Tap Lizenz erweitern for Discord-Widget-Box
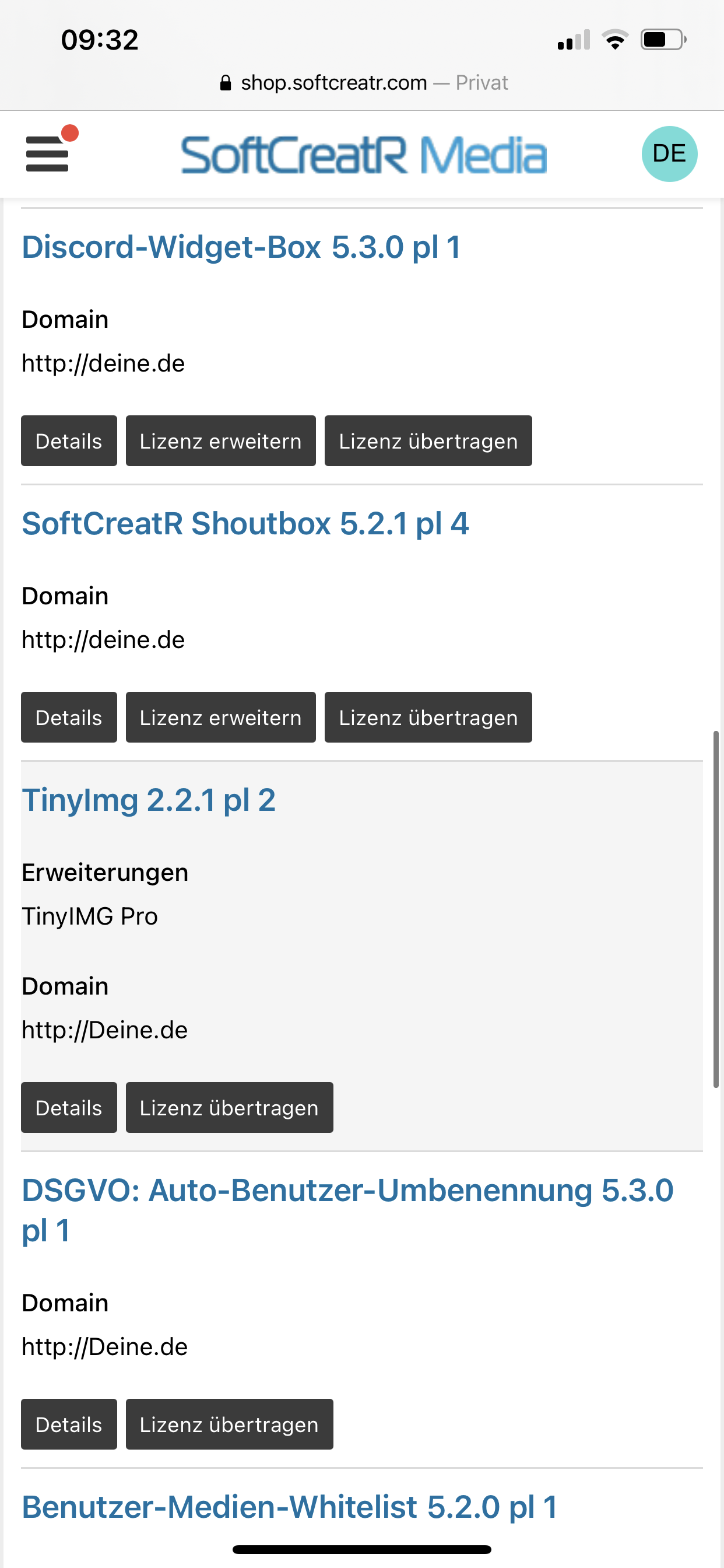 [x=220, y=442]
